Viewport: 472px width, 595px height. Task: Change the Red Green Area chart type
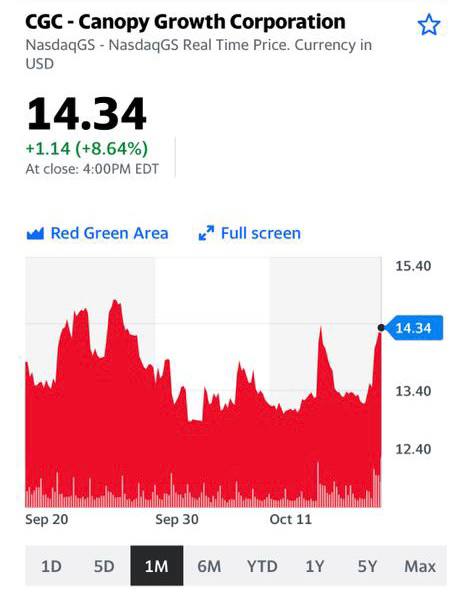tap(98, 233)
